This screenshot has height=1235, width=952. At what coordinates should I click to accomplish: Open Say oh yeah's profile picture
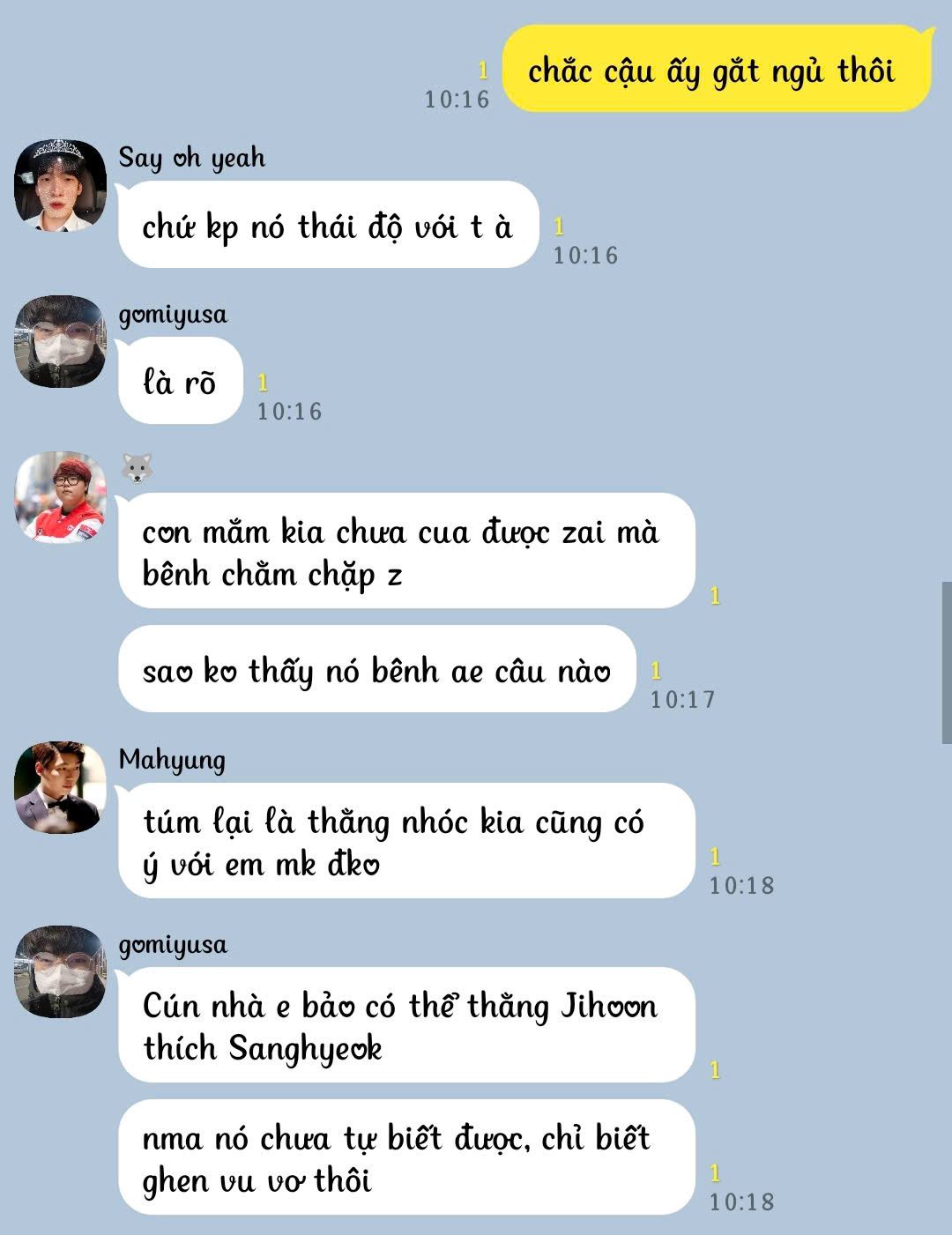click(x=60, y=185)
